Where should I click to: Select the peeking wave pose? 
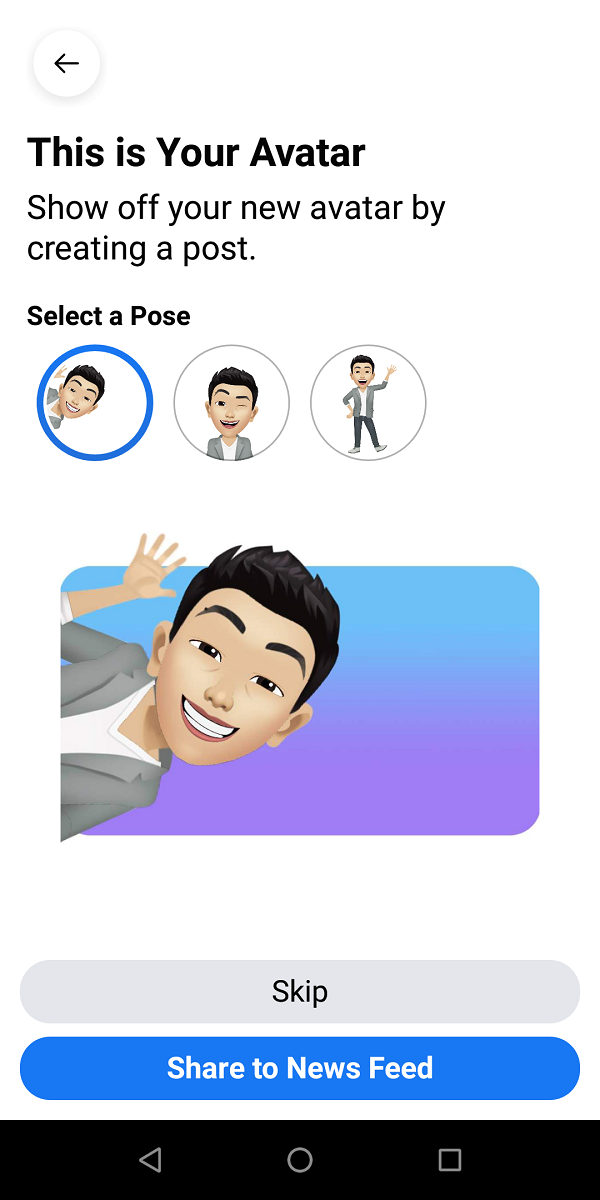point(94,403)
